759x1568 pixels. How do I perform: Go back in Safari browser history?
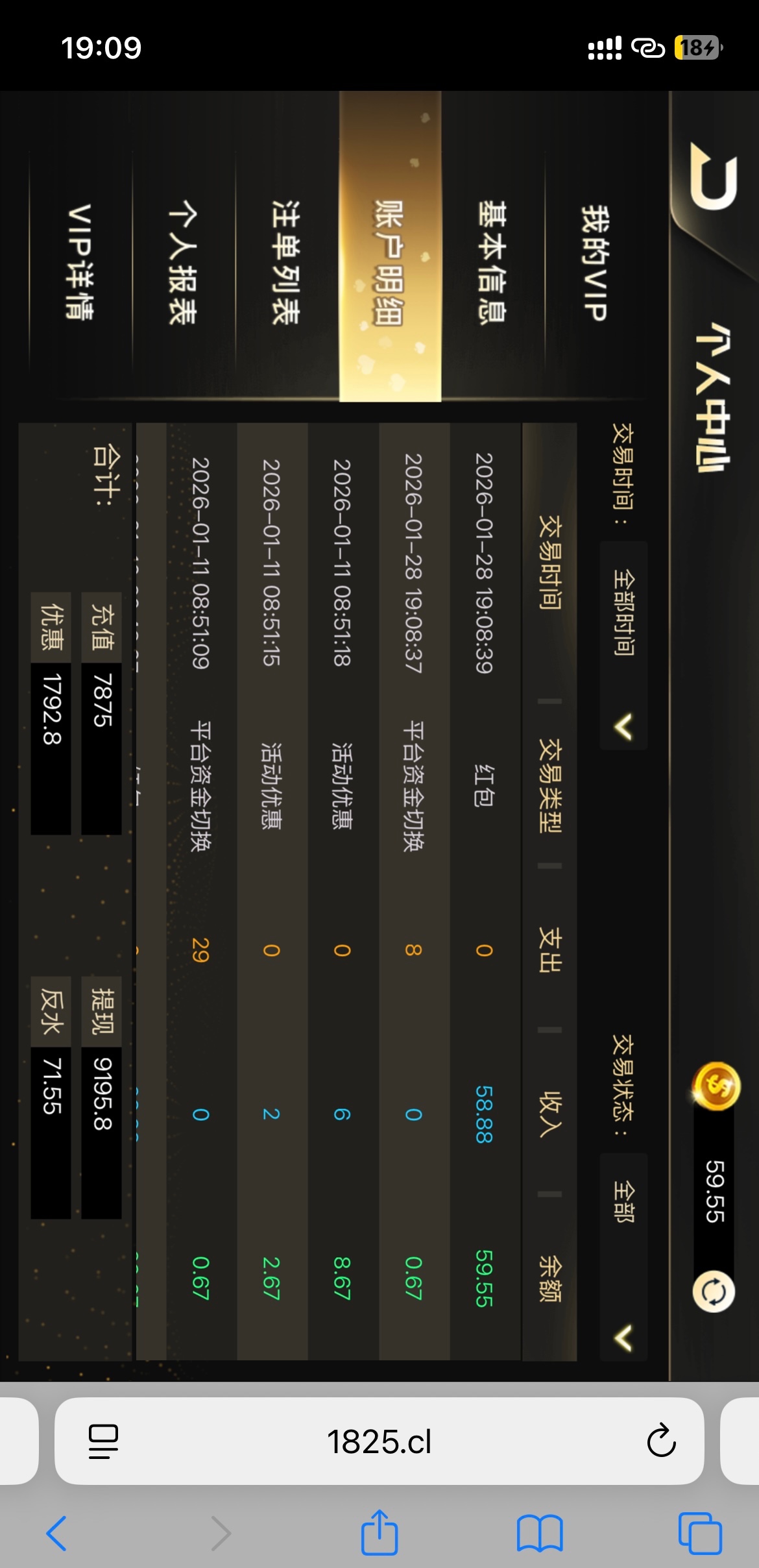point(57,1533)
